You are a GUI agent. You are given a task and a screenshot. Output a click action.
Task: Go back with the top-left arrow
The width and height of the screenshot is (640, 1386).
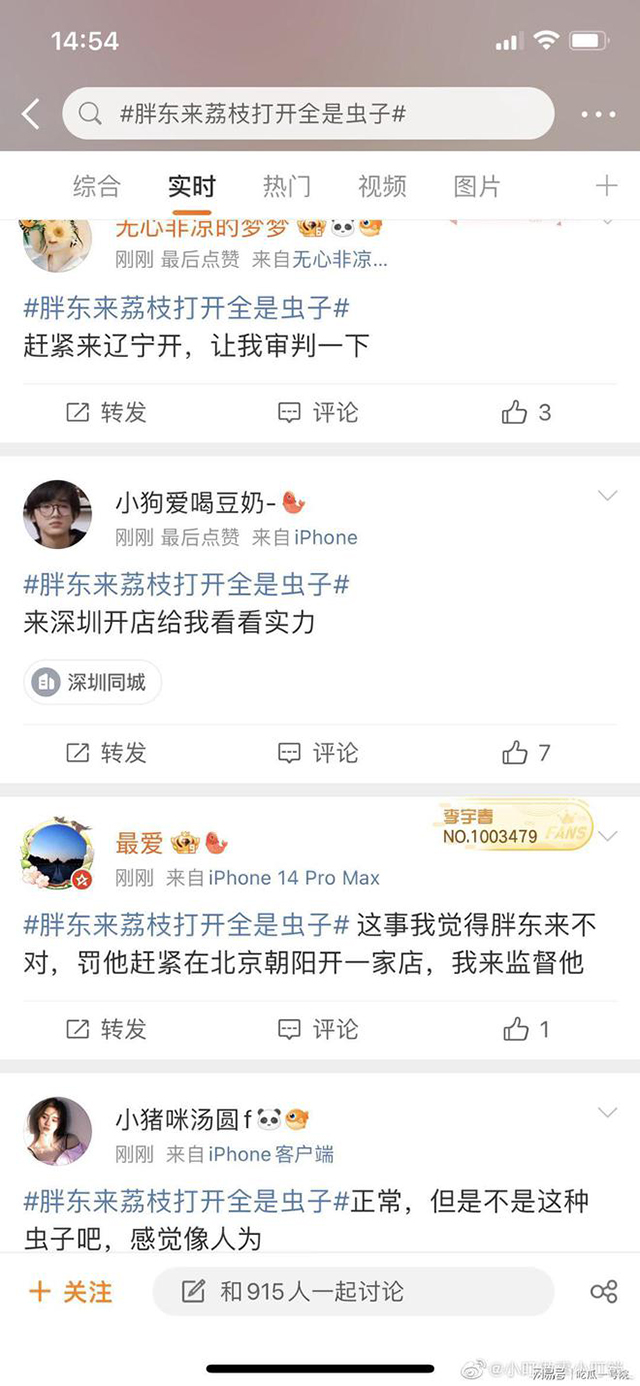pos(31,114)
